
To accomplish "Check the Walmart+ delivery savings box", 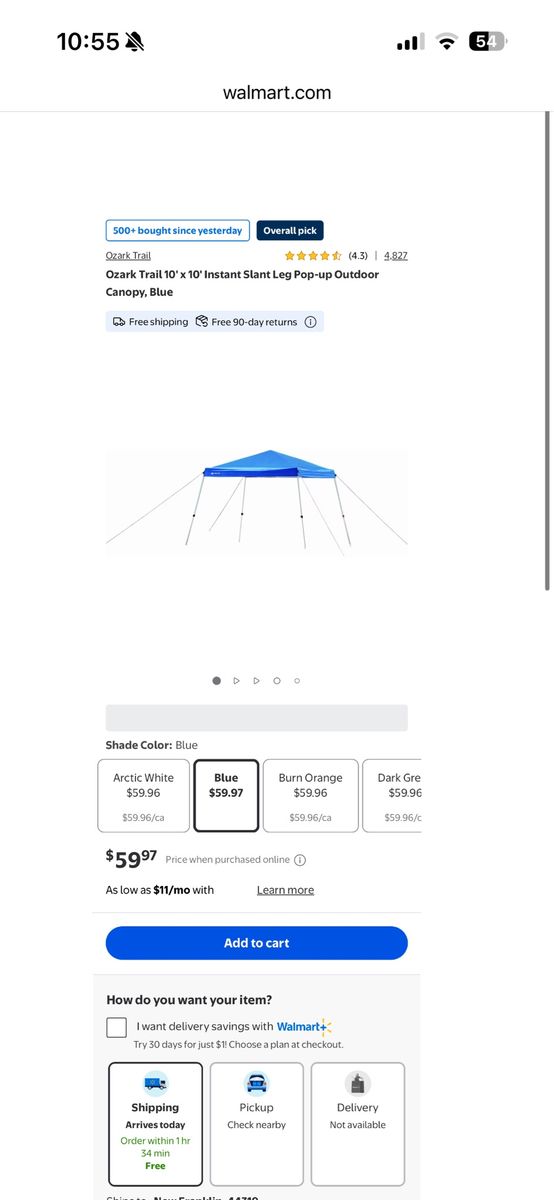I will (x=117, y=1027).
